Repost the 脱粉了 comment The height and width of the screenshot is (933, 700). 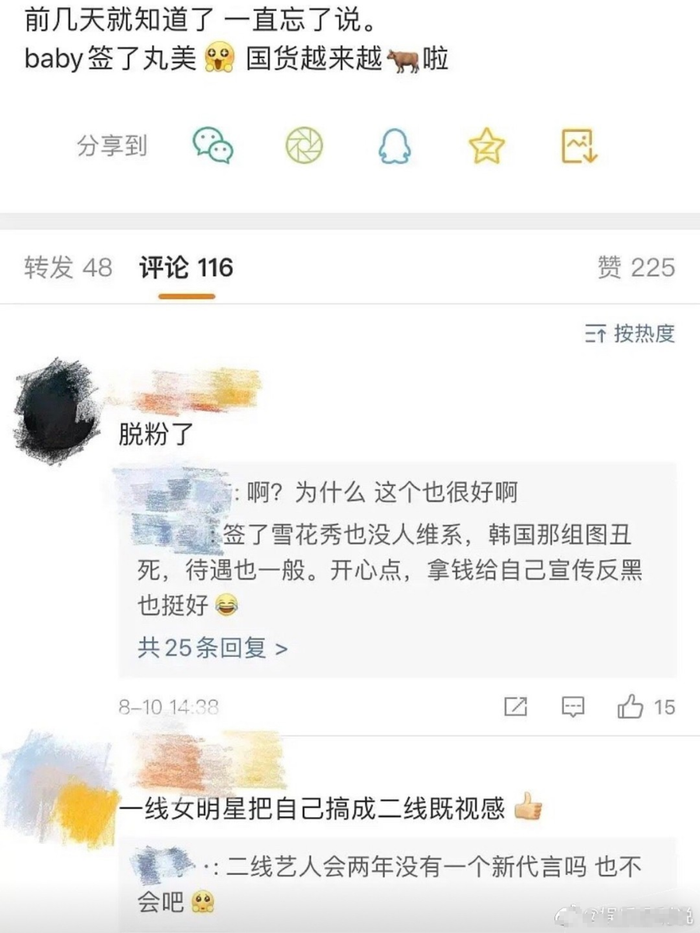515,707
